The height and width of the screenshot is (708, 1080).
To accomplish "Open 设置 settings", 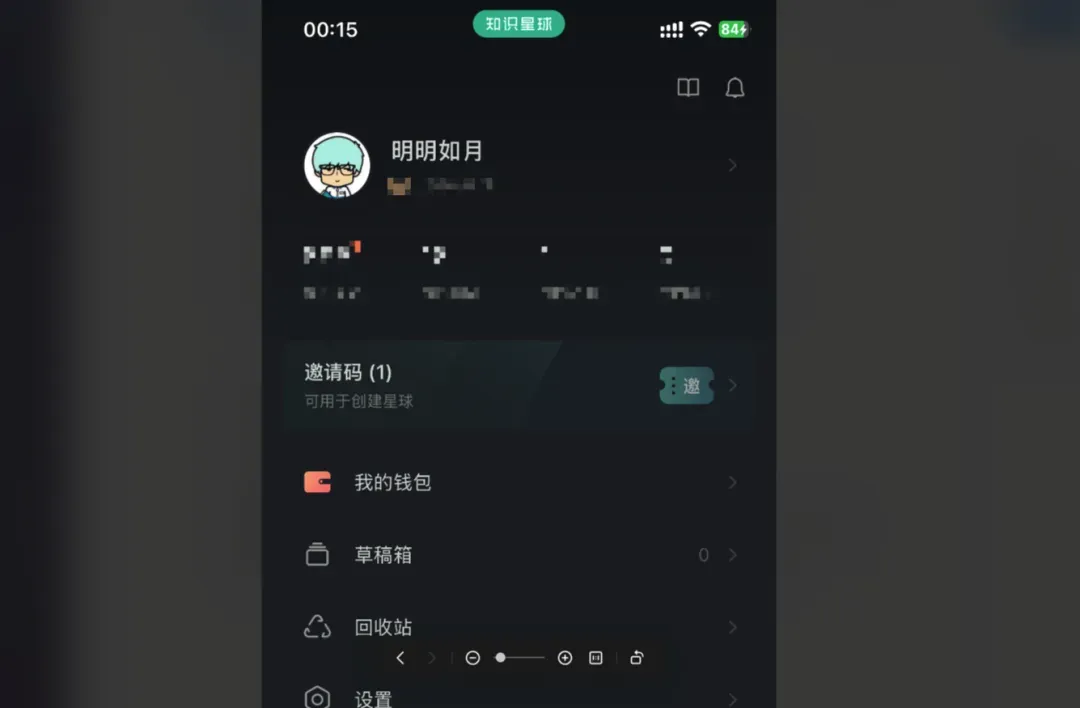I will (x=373, y=698).
